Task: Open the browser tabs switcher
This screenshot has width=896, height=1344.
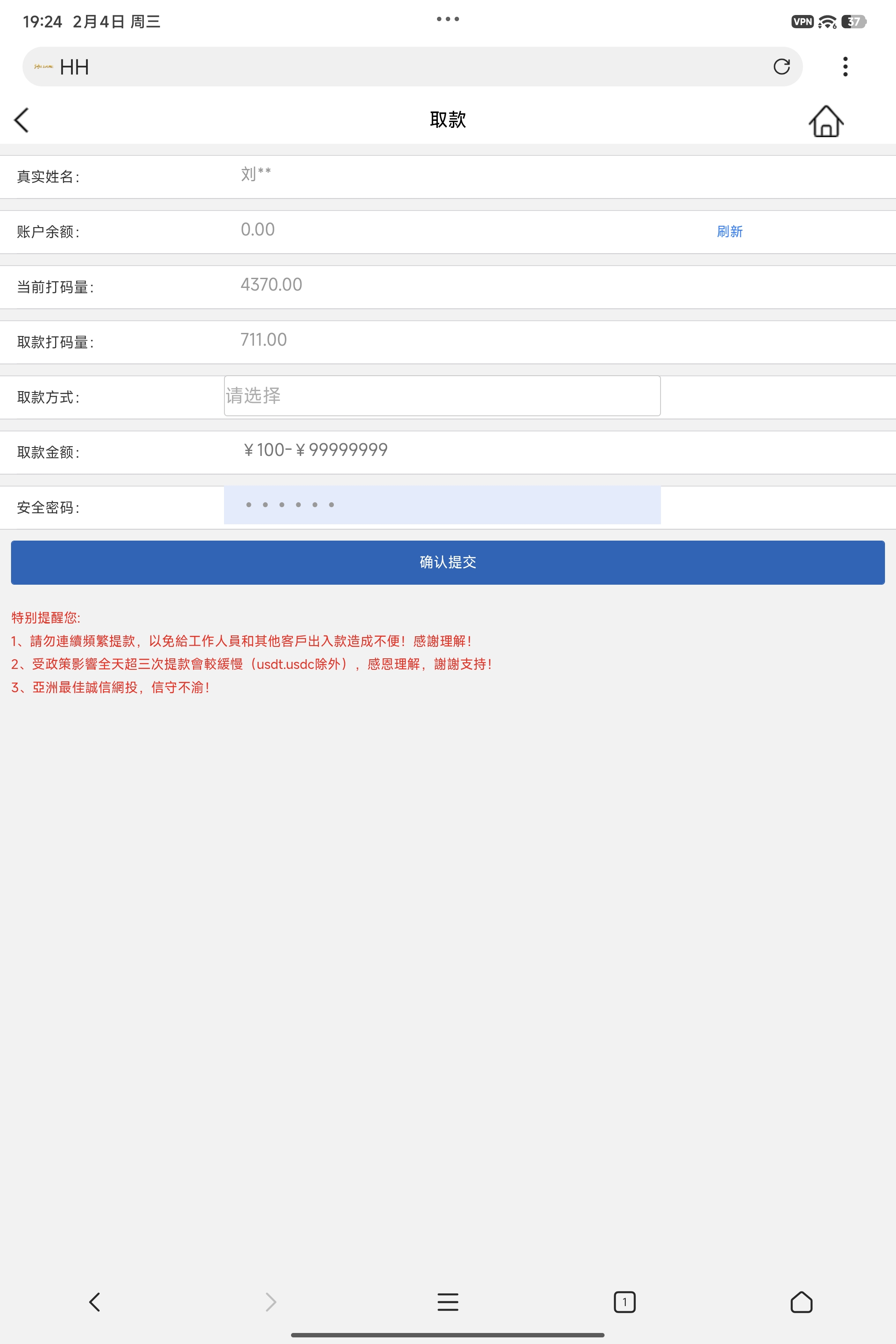Action: point(624,1302)
